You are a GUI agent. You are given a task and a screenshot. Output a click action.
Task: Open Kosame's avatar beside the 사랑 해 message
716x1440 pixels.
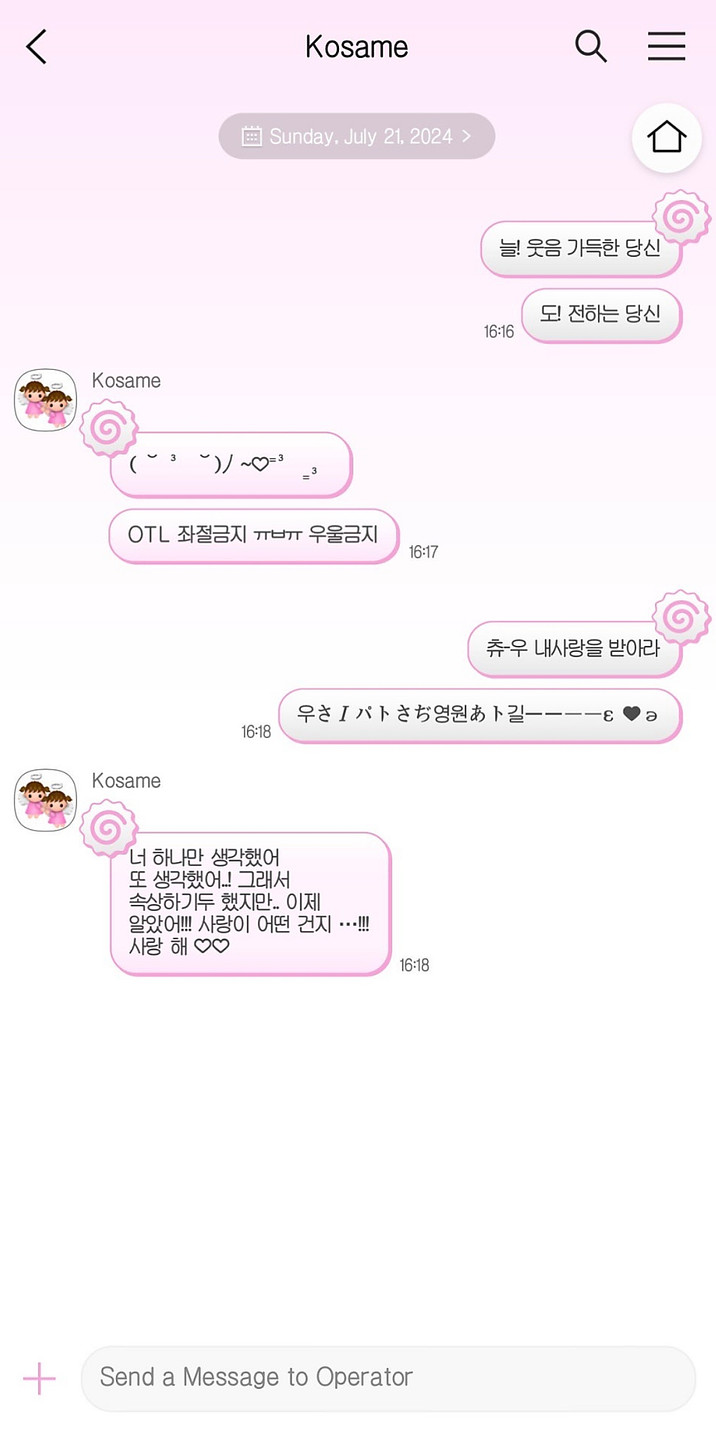tap(45, 800)
